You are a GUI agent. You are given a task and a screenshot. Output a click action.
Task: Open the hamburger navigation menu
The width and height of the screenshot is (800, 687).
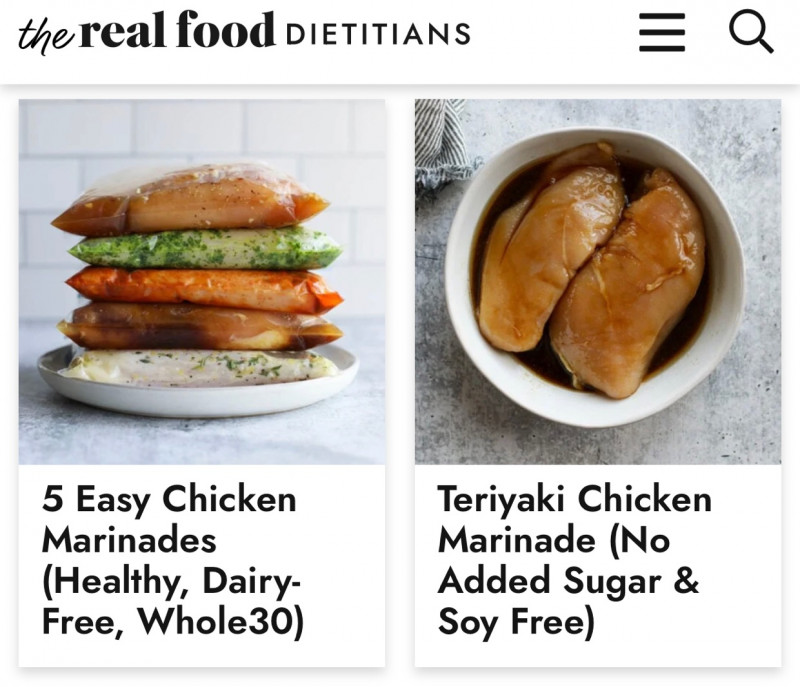(x=661, y=33)
